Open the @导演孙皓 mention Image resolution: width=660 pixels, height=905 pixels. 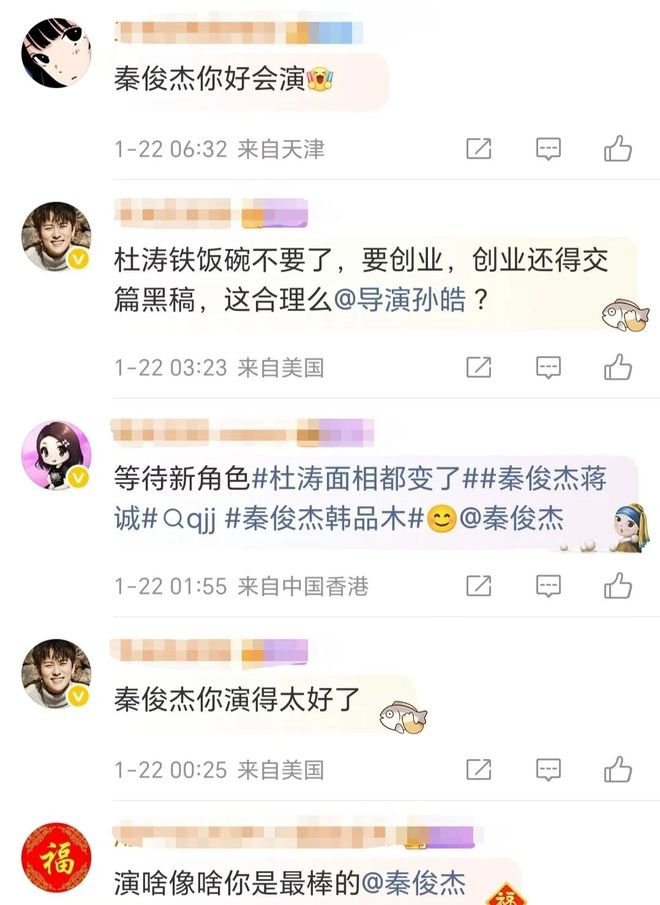pos(400,299)
